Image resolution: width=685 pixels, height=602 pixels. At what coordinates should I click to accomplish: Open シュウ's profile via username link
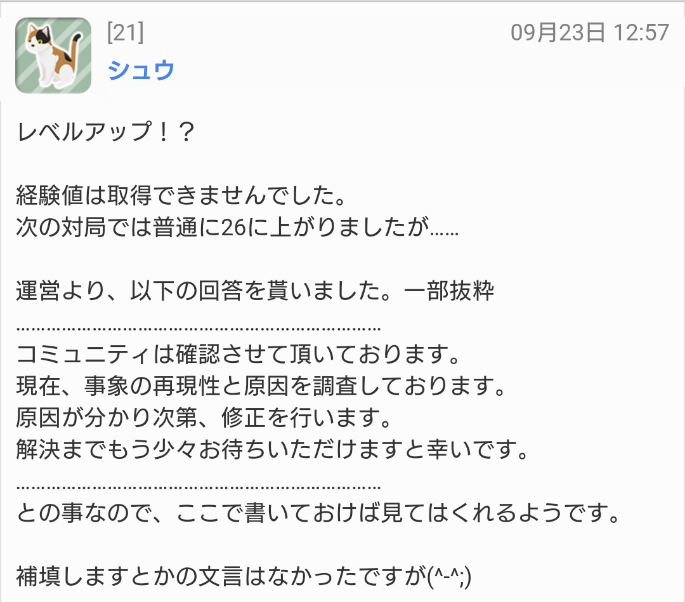(x=141, y=70)
